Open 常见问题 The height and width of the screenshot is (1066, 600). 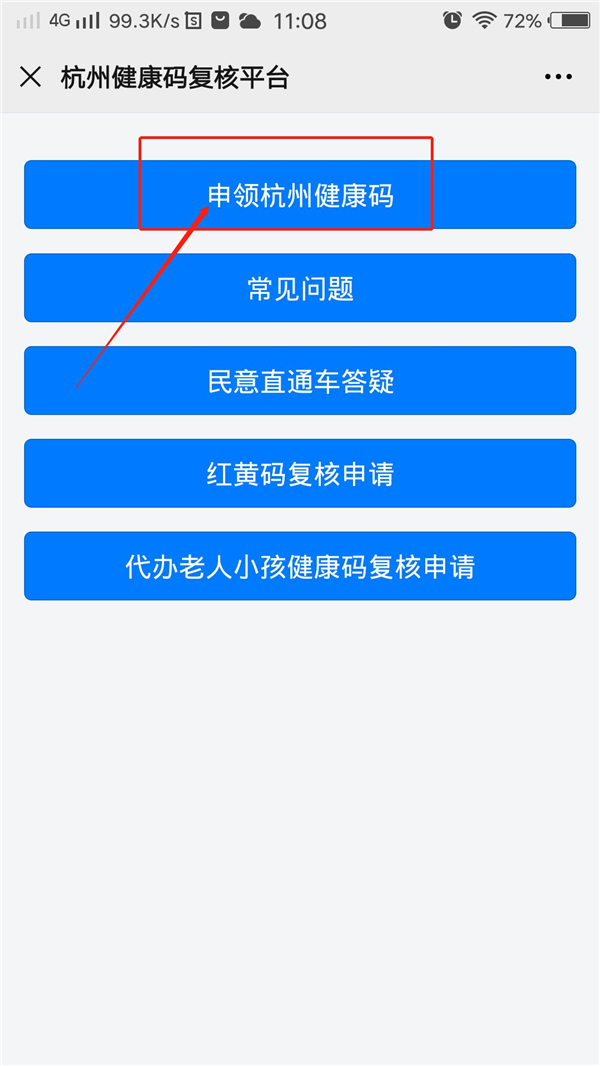(x=300, y=288)
